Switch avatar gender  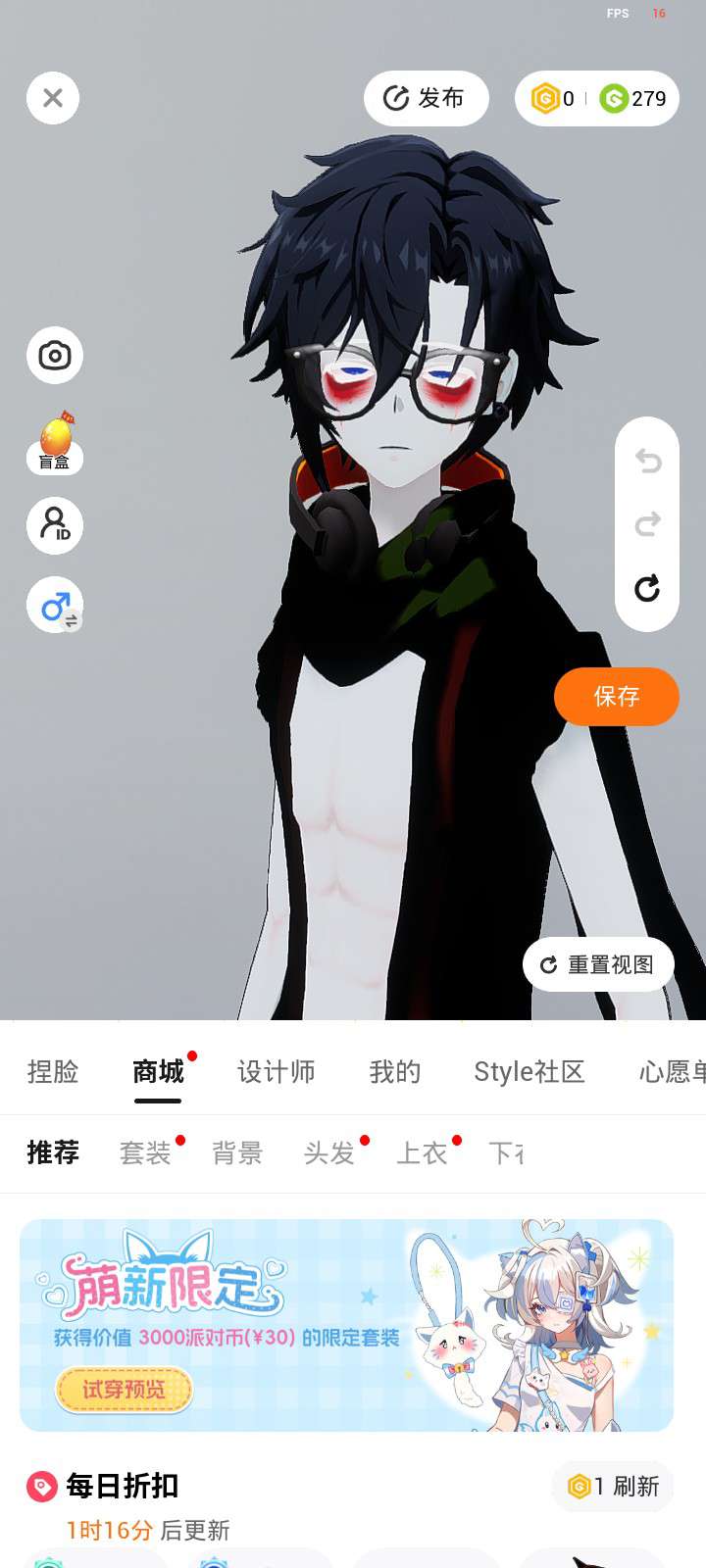click(55, 606)
